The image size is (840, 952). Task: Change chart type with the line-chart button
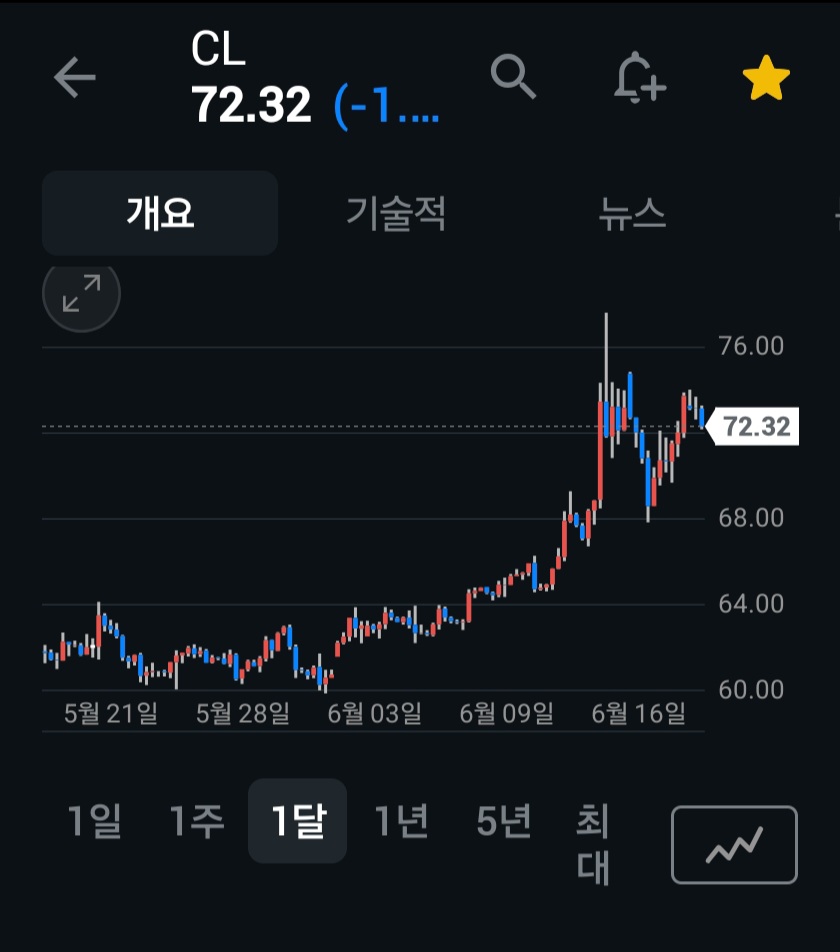coord(734,845)
